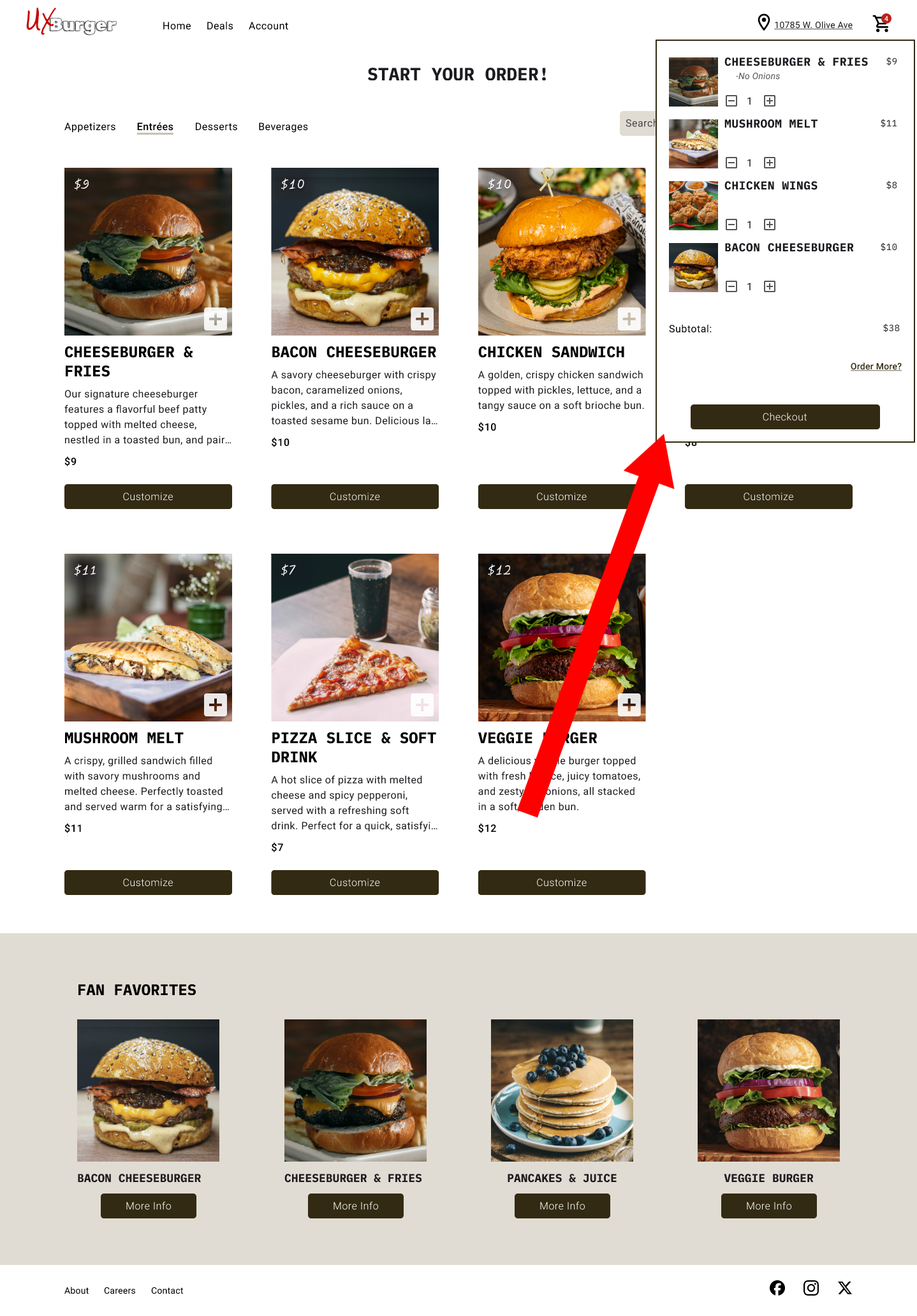Customize the Pizza Slice & Soft Drink
The height and width of the screenshot is (1316, 917).
[x=355, y=883]
